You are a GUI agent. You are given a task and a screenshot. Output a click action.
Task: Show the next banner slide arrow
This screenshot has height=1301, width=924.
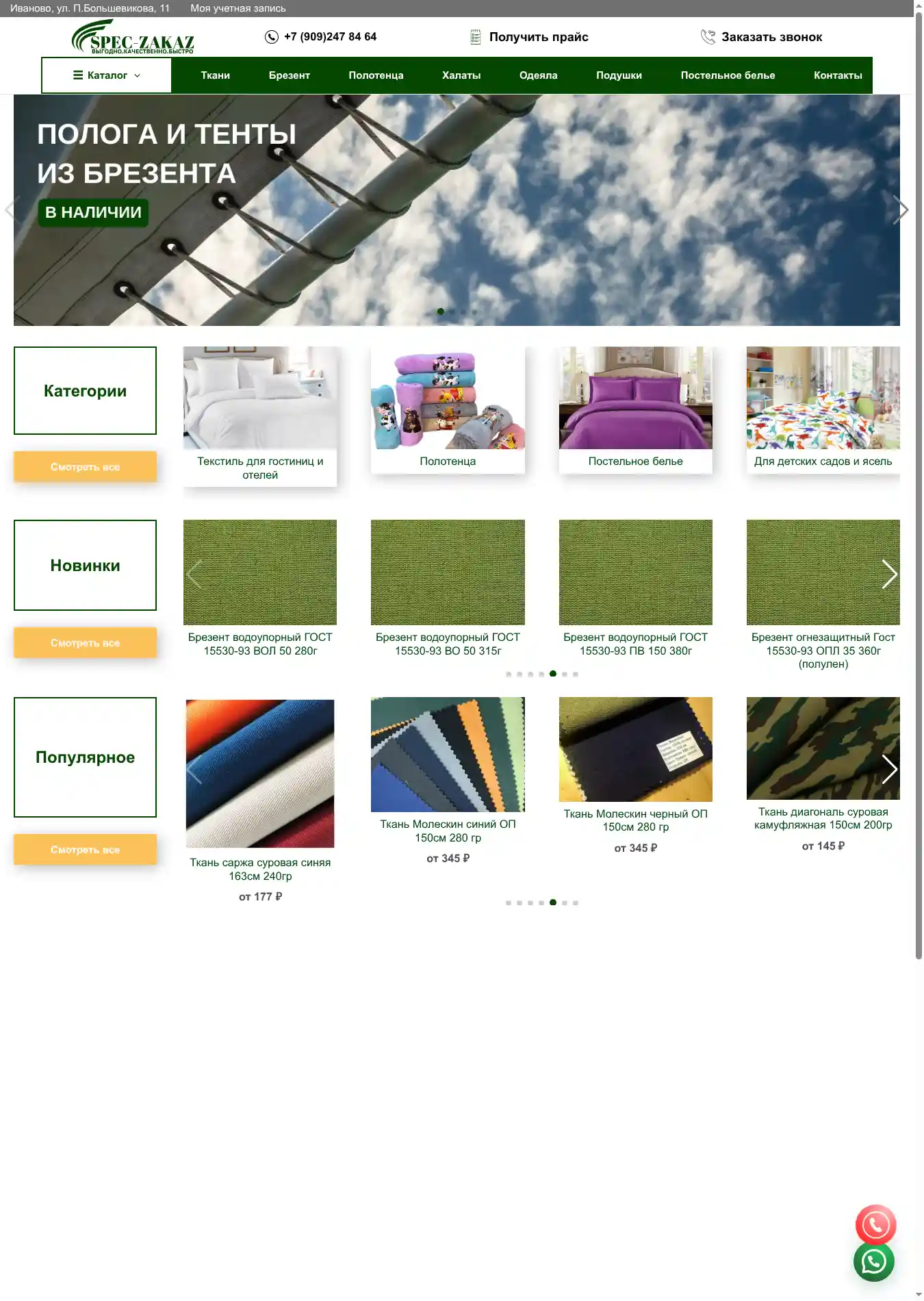coord(902,210)
